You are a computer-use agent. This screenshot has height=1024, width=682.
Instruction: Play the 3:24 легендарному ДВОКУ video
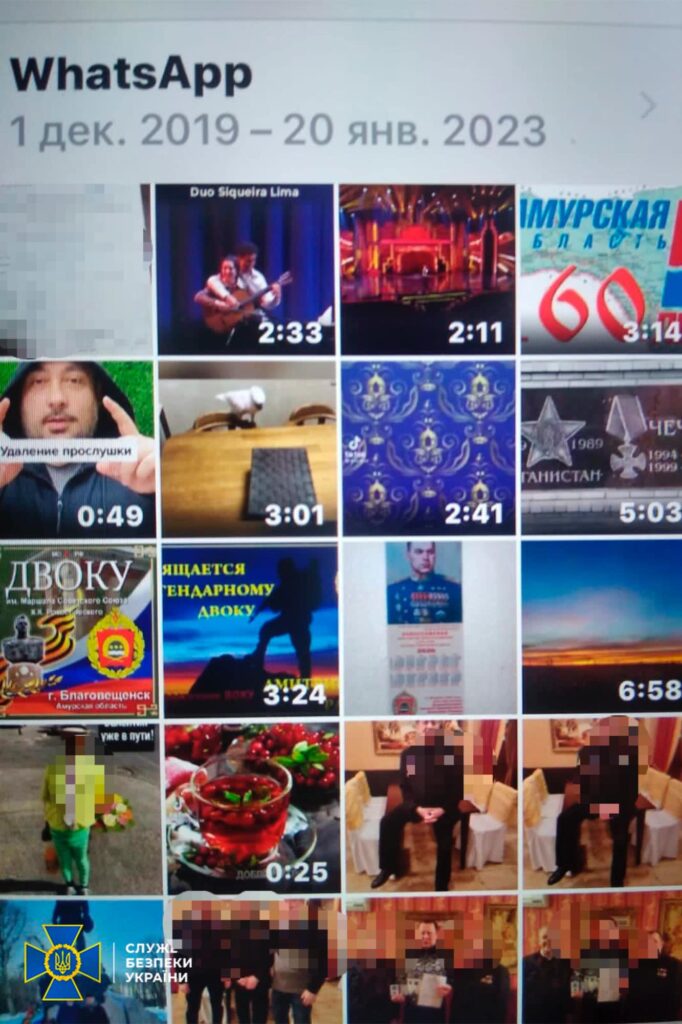pos(250,630)
